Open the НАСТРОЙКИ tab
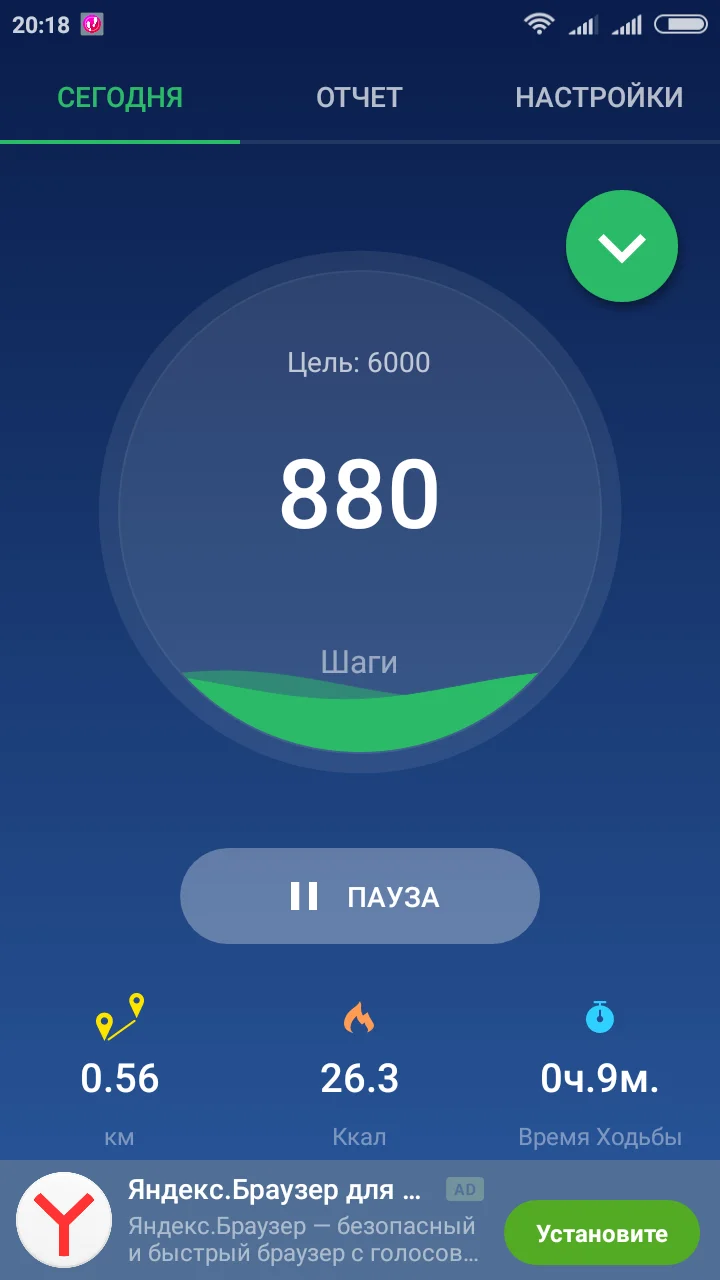Viewport: 720px width, 1280px height. 599,97
